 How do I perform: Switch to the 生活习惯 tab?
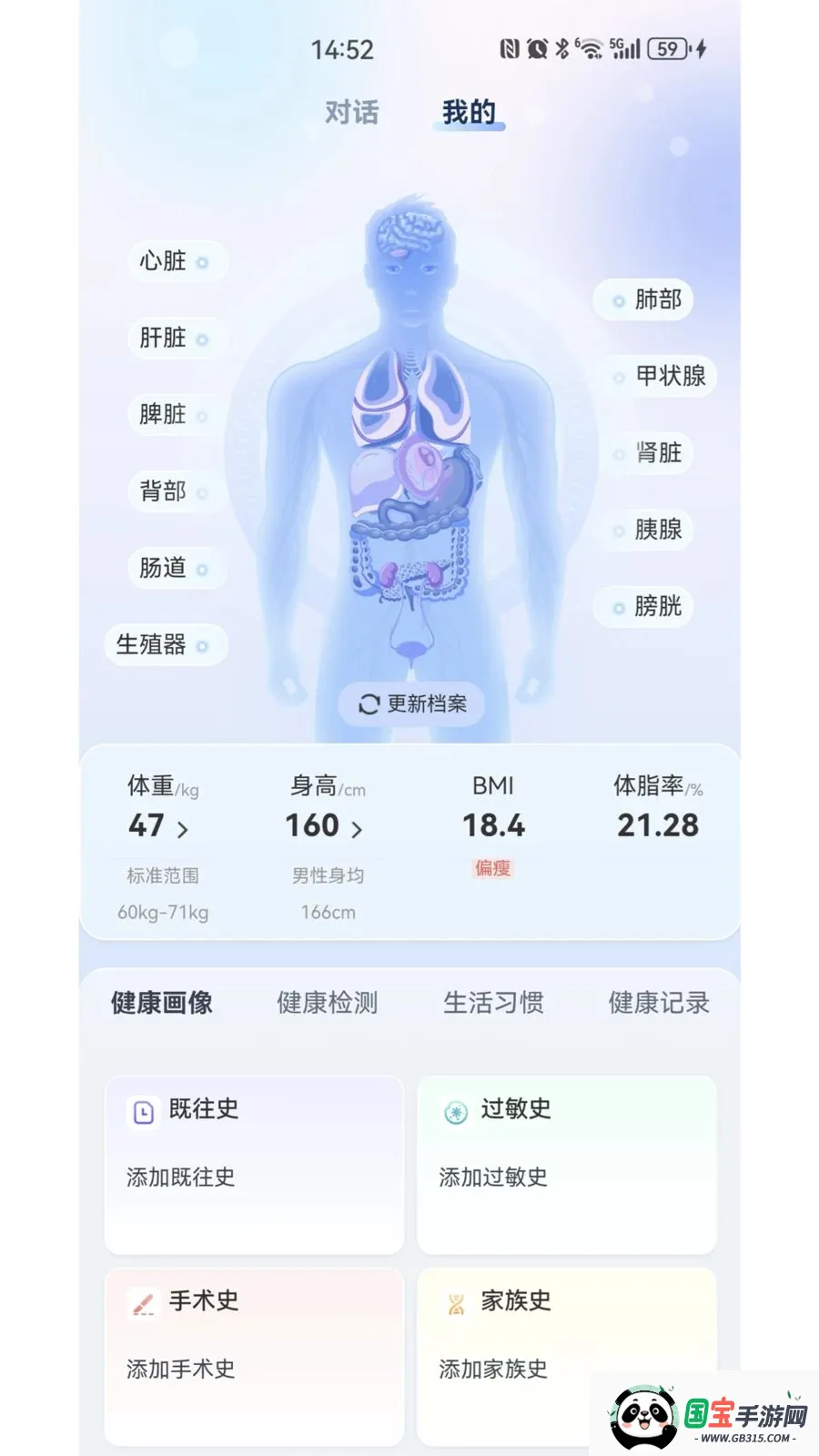point(493,1003)
